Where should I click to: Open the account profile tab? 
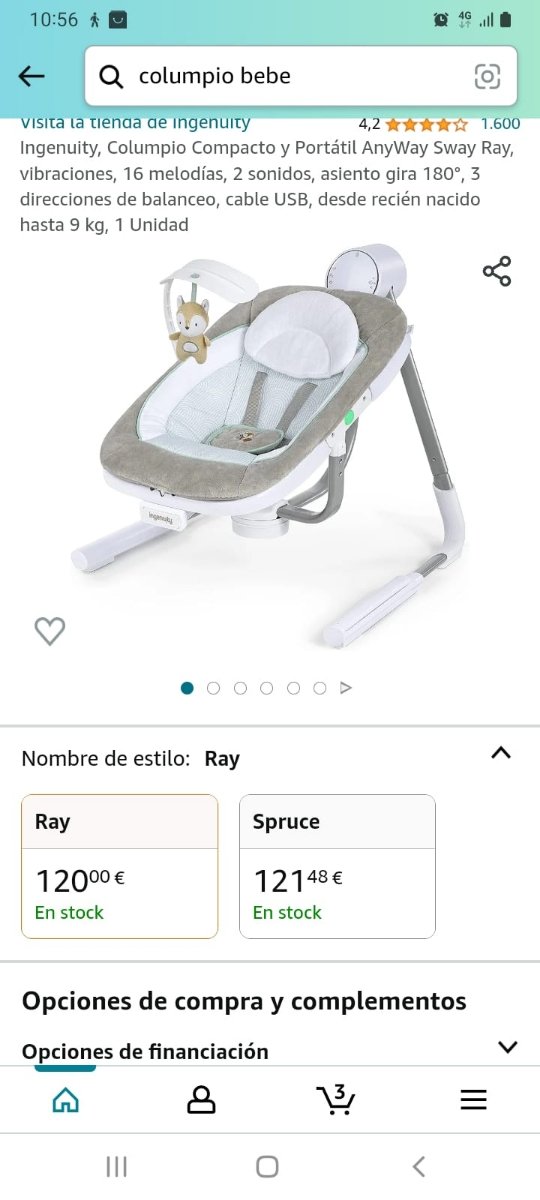pyautogui.click(x=201, y=1100)
